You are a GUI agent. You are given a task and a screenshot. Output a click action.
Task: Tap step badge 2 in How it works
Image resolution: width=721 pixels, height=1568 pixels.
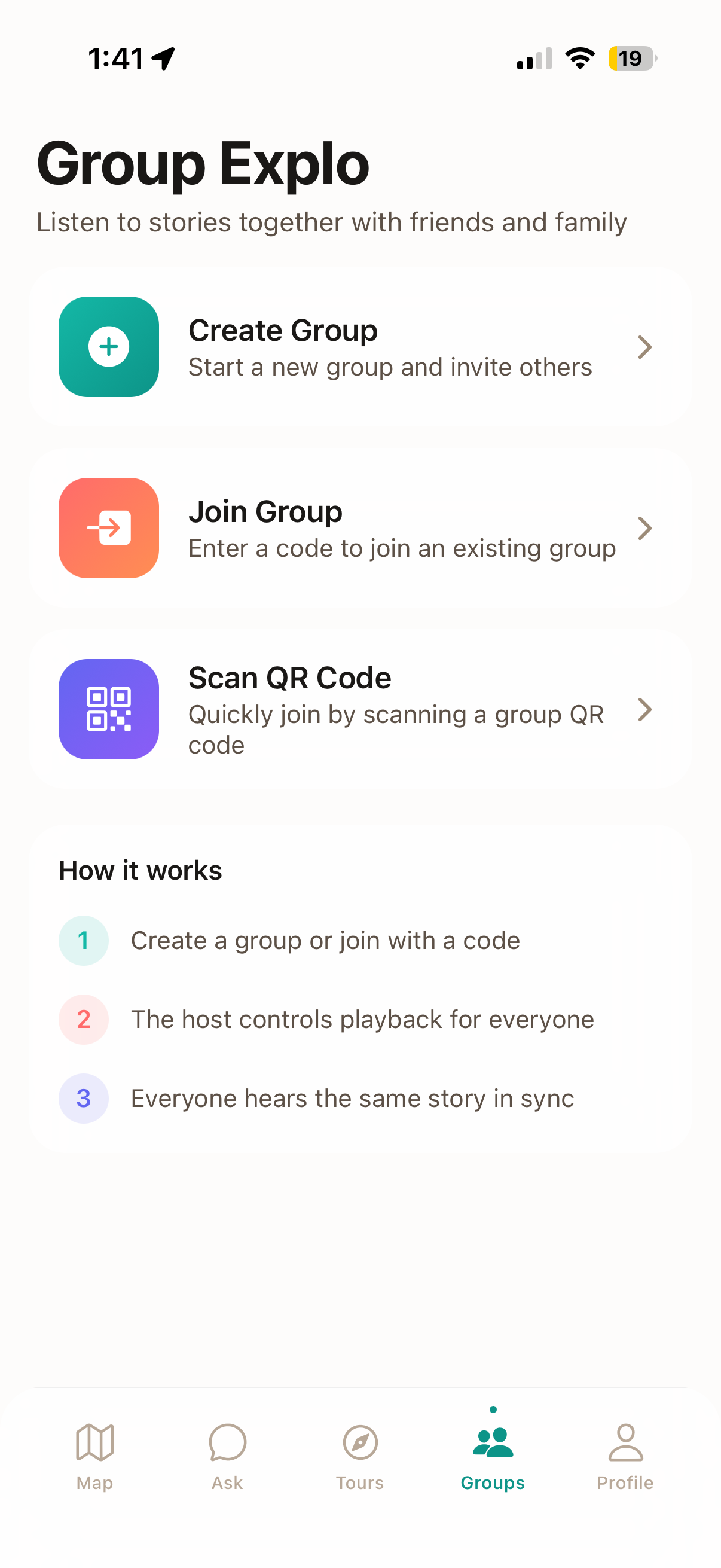tap(83, 1019)
